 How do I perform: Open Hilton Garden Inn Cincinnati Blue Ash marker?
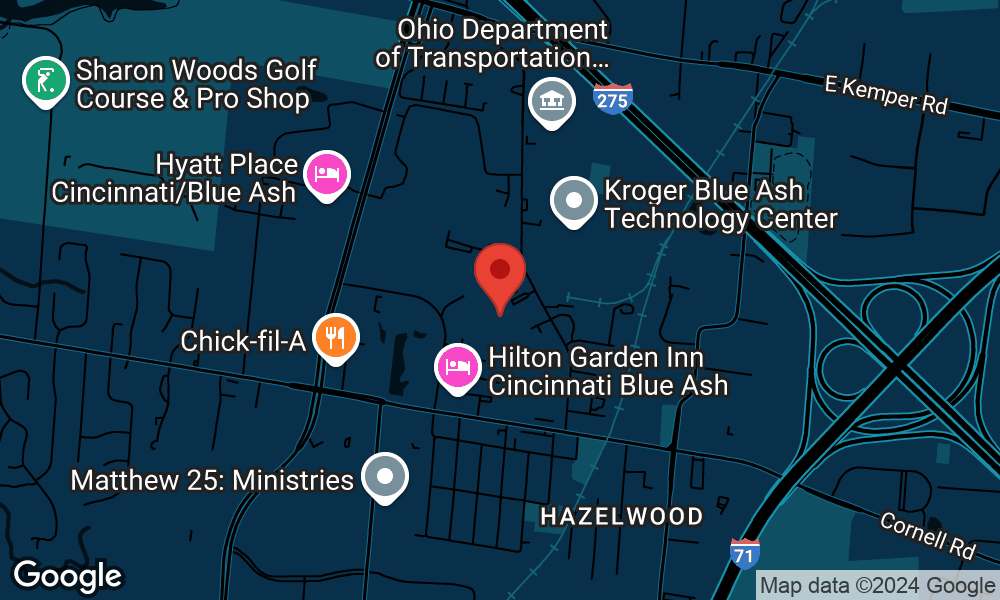457,366
